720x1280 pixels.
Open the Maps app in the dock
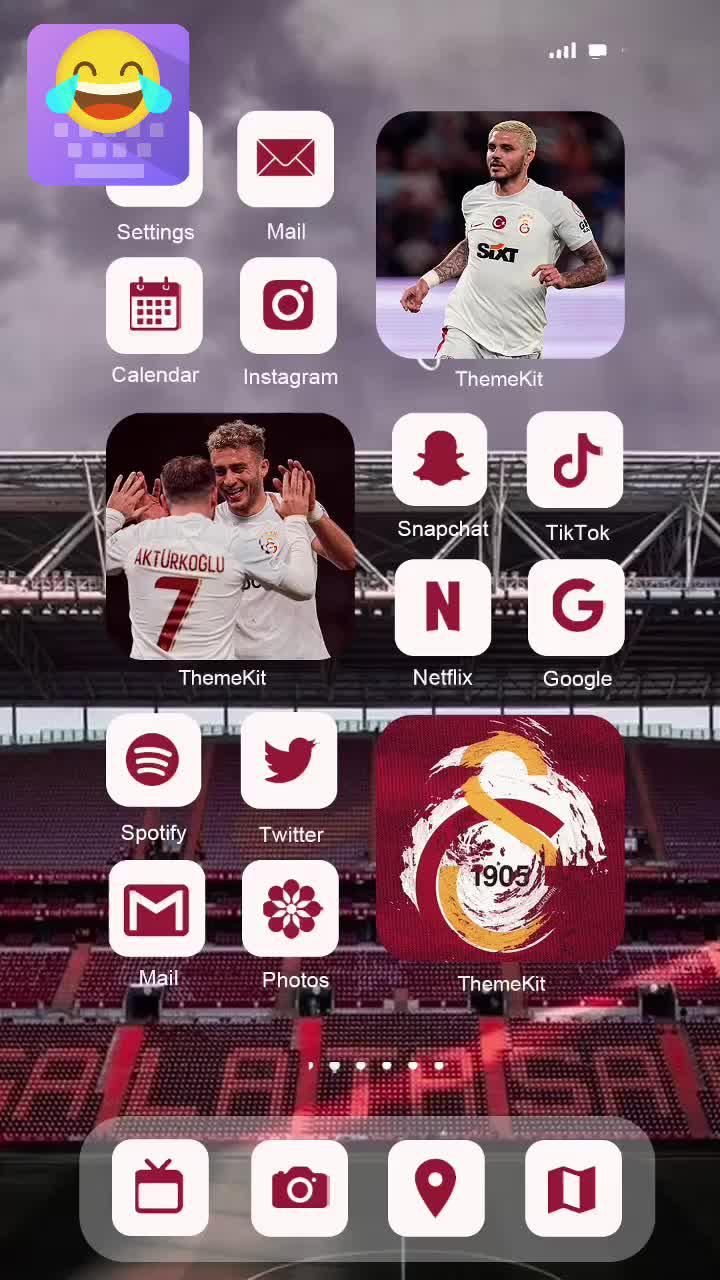pyautogui.click(x=573, y=1188)
